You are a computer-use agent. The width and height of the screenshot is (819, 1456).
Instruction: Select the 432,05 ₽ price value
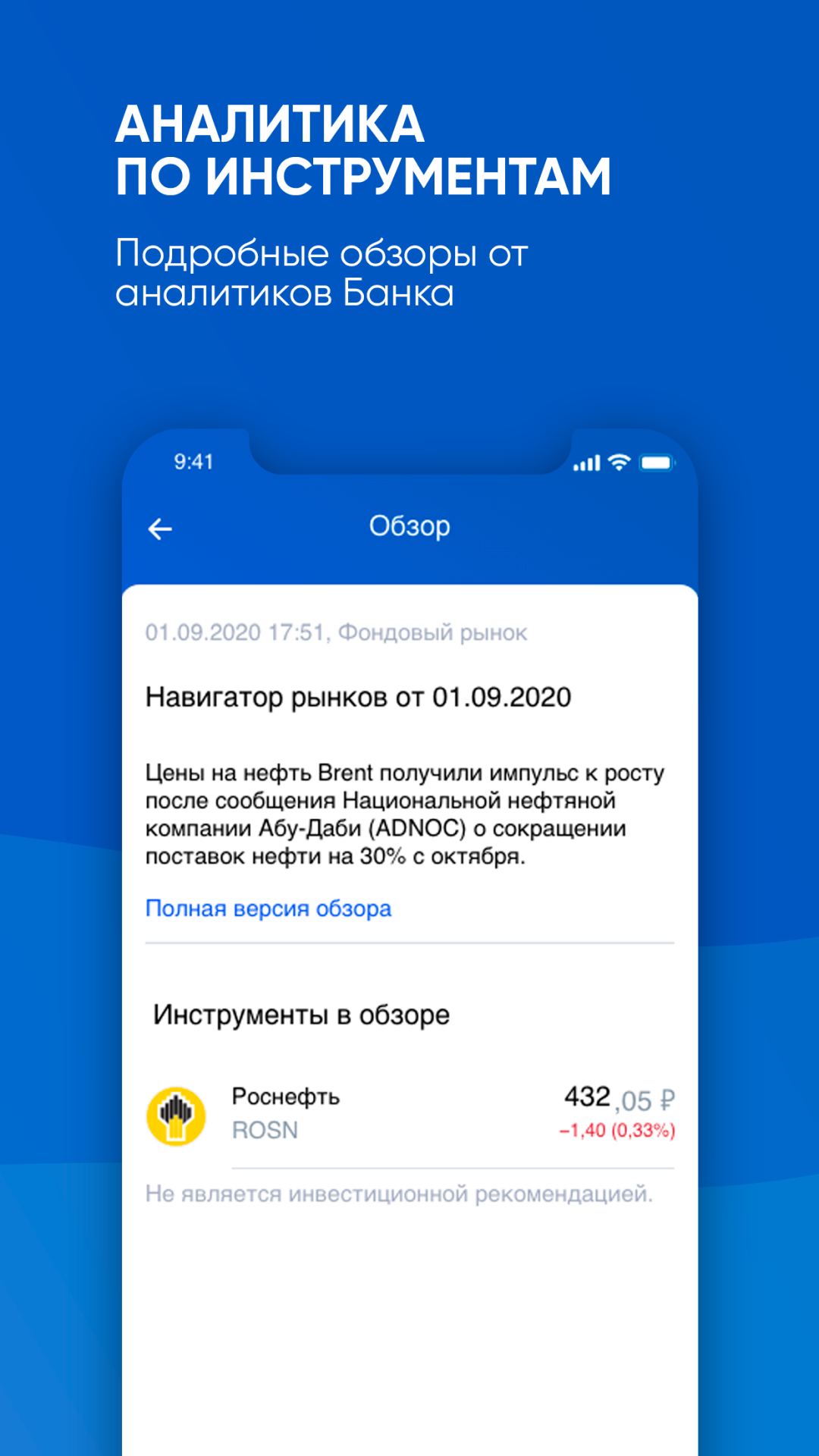pos(620,1097)
